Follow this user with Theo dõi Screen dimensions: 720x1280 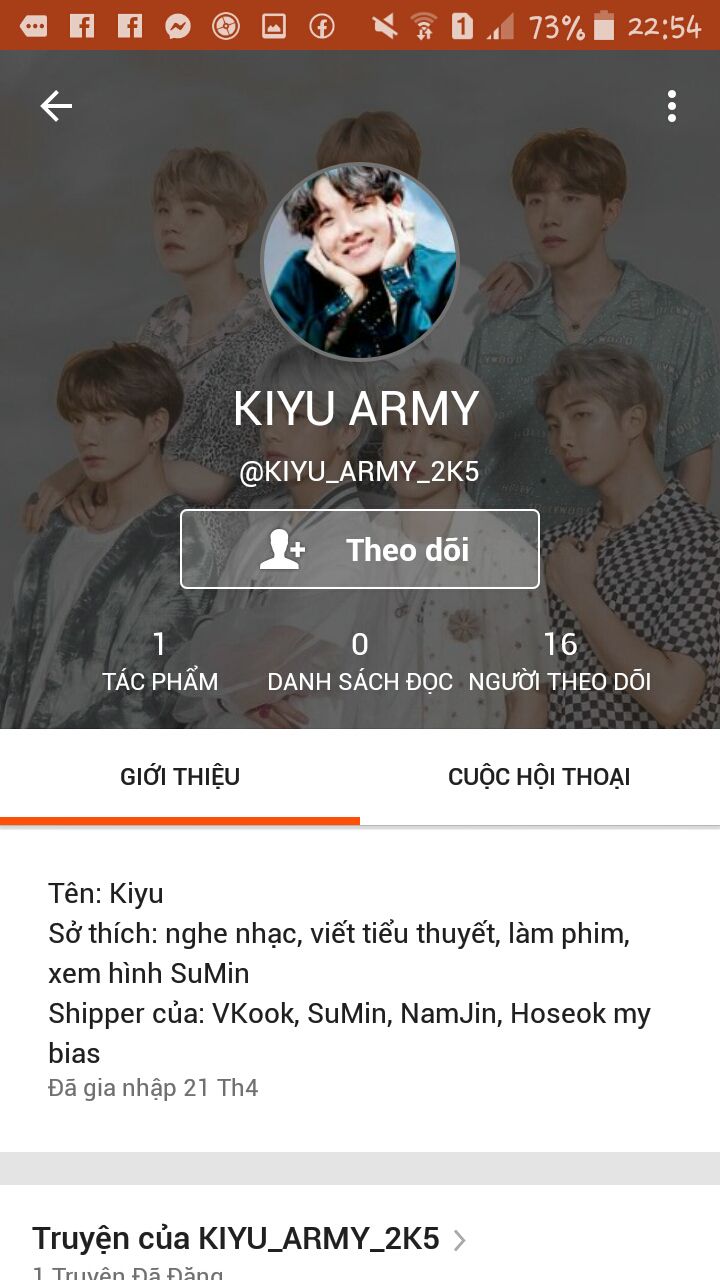(x=360, y=549)
